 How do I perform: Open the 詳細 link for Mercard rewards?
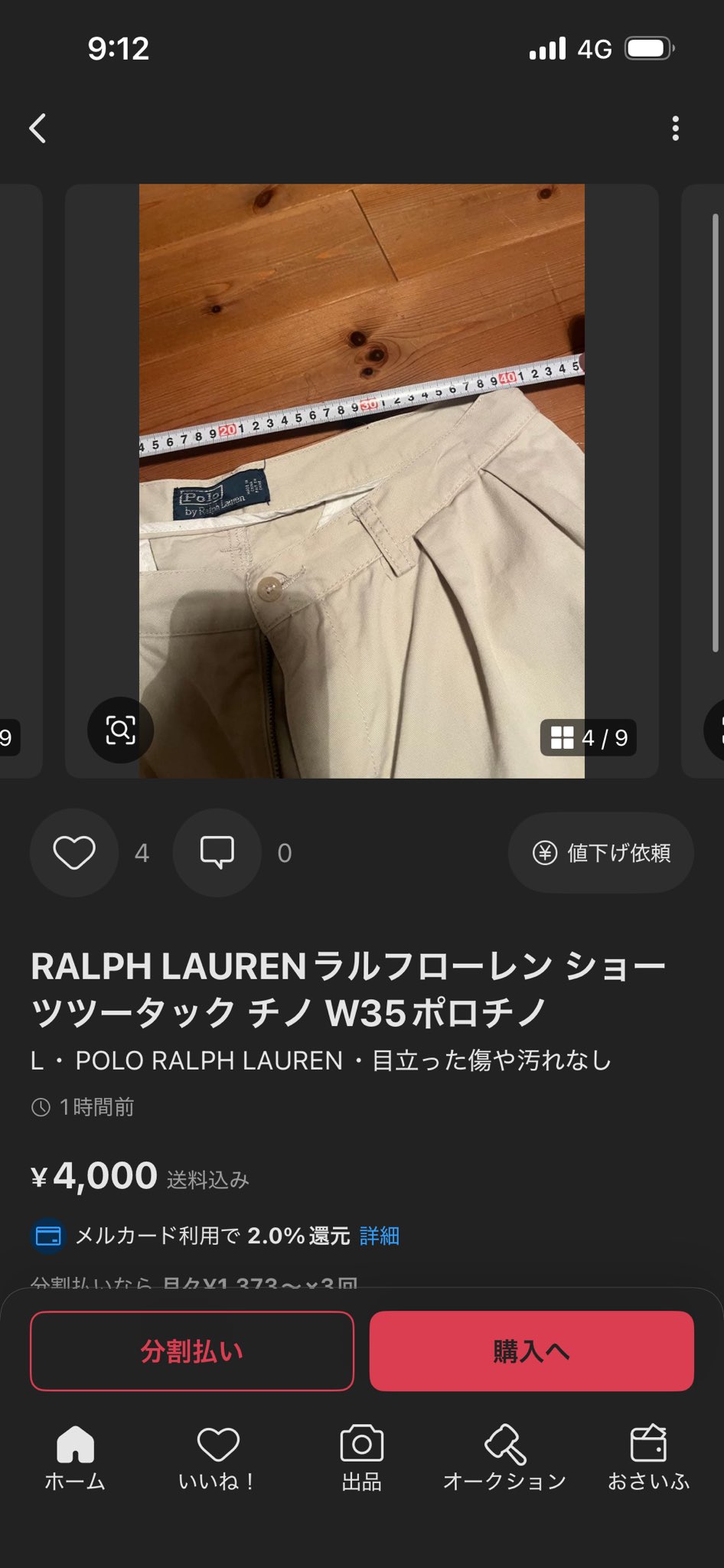point(379,1236)
